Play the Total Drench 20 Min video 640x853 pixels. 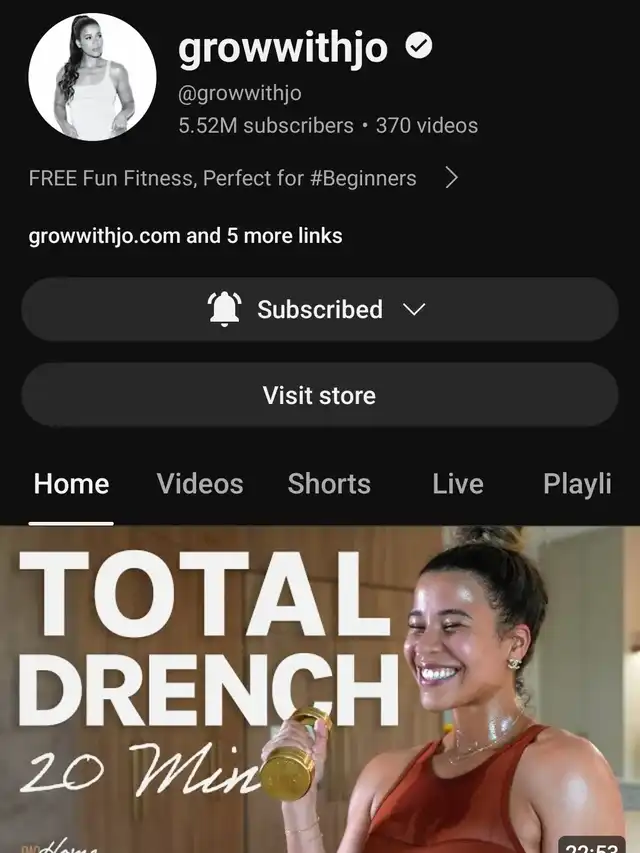coord(320,690)
